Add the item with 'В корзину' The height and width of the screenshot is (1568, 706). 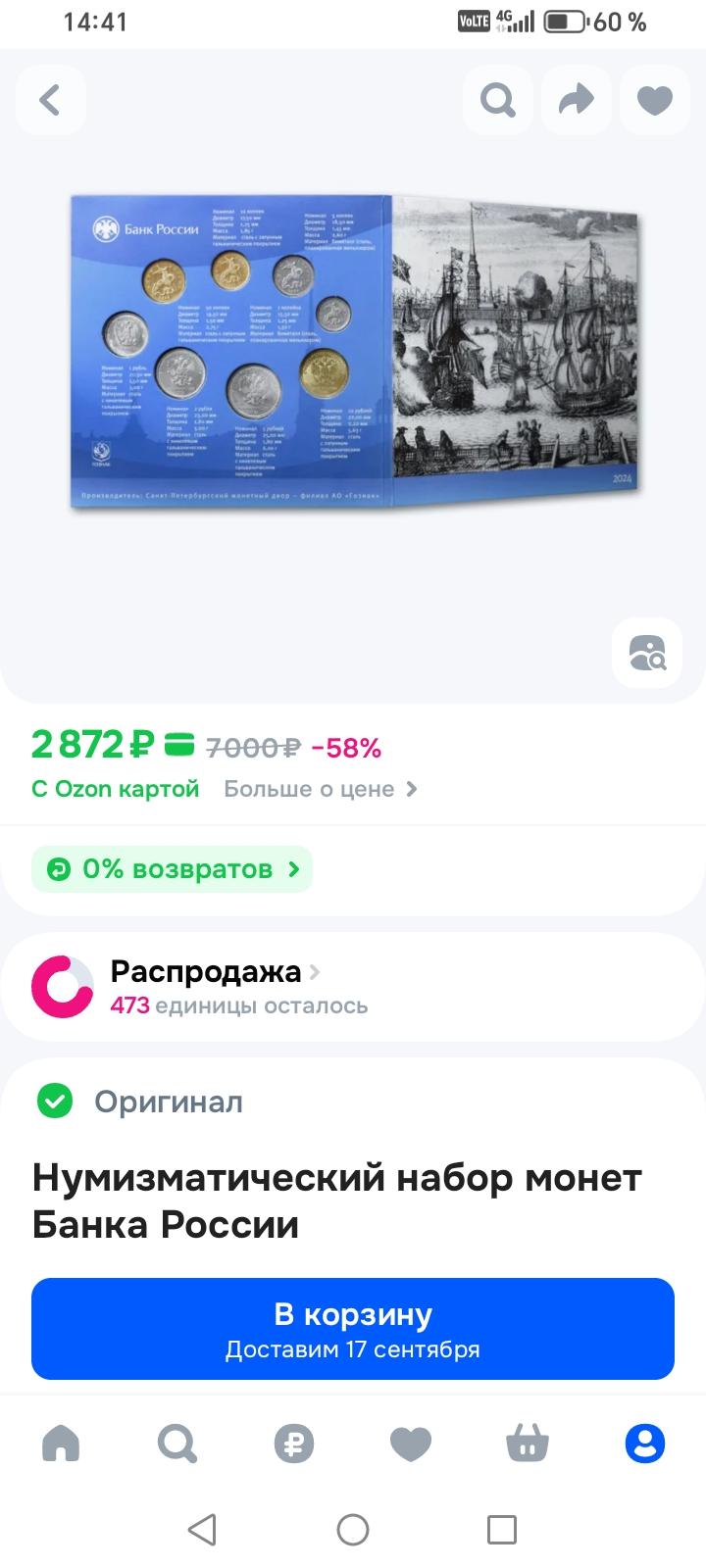pos(353,1329)
